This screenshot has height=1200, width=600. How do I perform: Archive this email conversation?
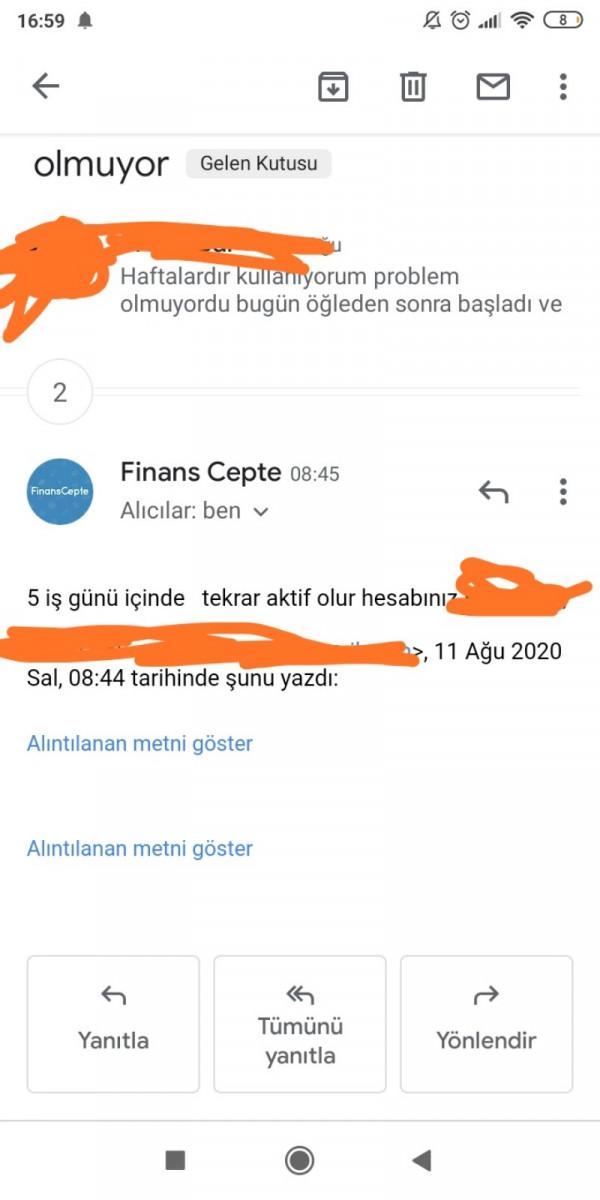pyautogui.click(x=333, y=87)
